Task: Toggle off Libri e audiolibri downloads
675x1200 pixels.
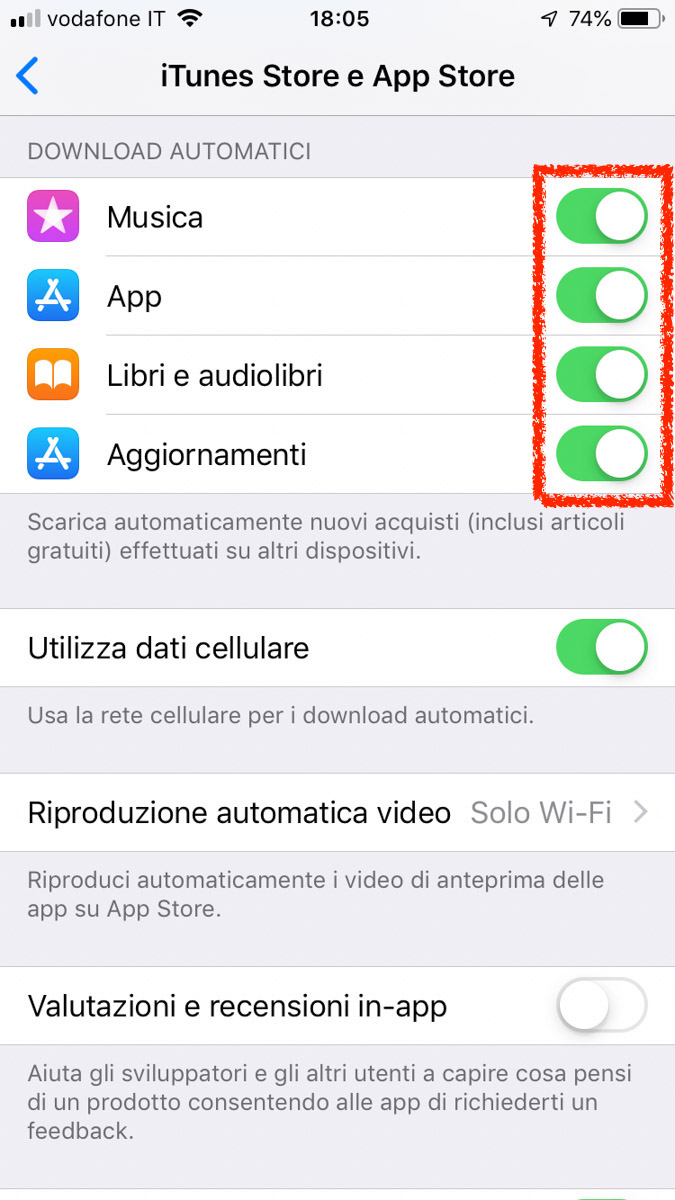Action: tap(601, 375)
